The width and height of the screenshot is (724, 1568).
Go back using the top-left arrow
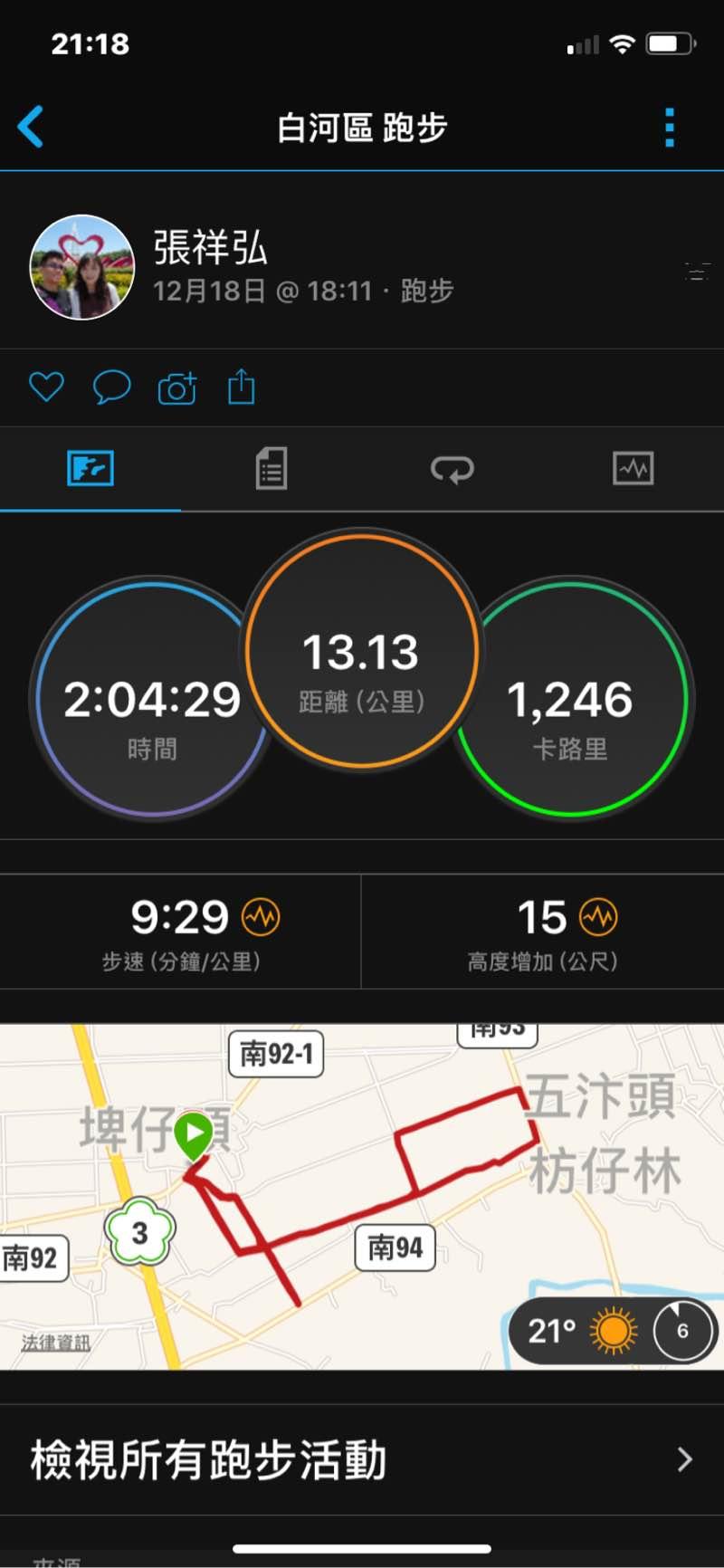pos(32,127)
